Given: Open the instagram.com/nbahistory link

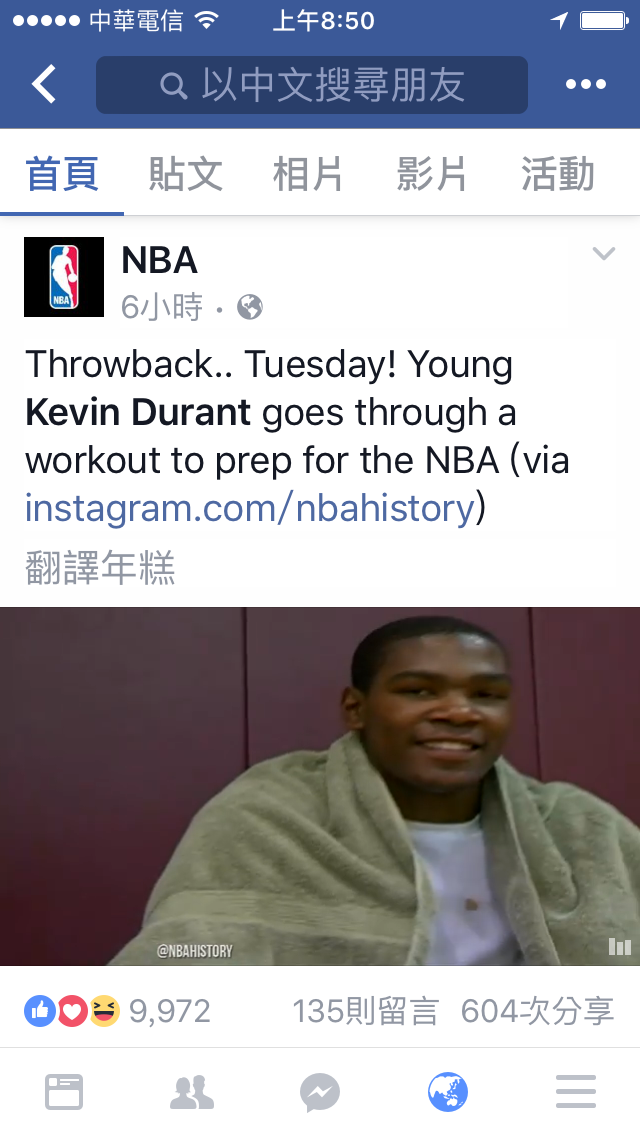Looking at the screenshot, I should (x=250, y=508).
